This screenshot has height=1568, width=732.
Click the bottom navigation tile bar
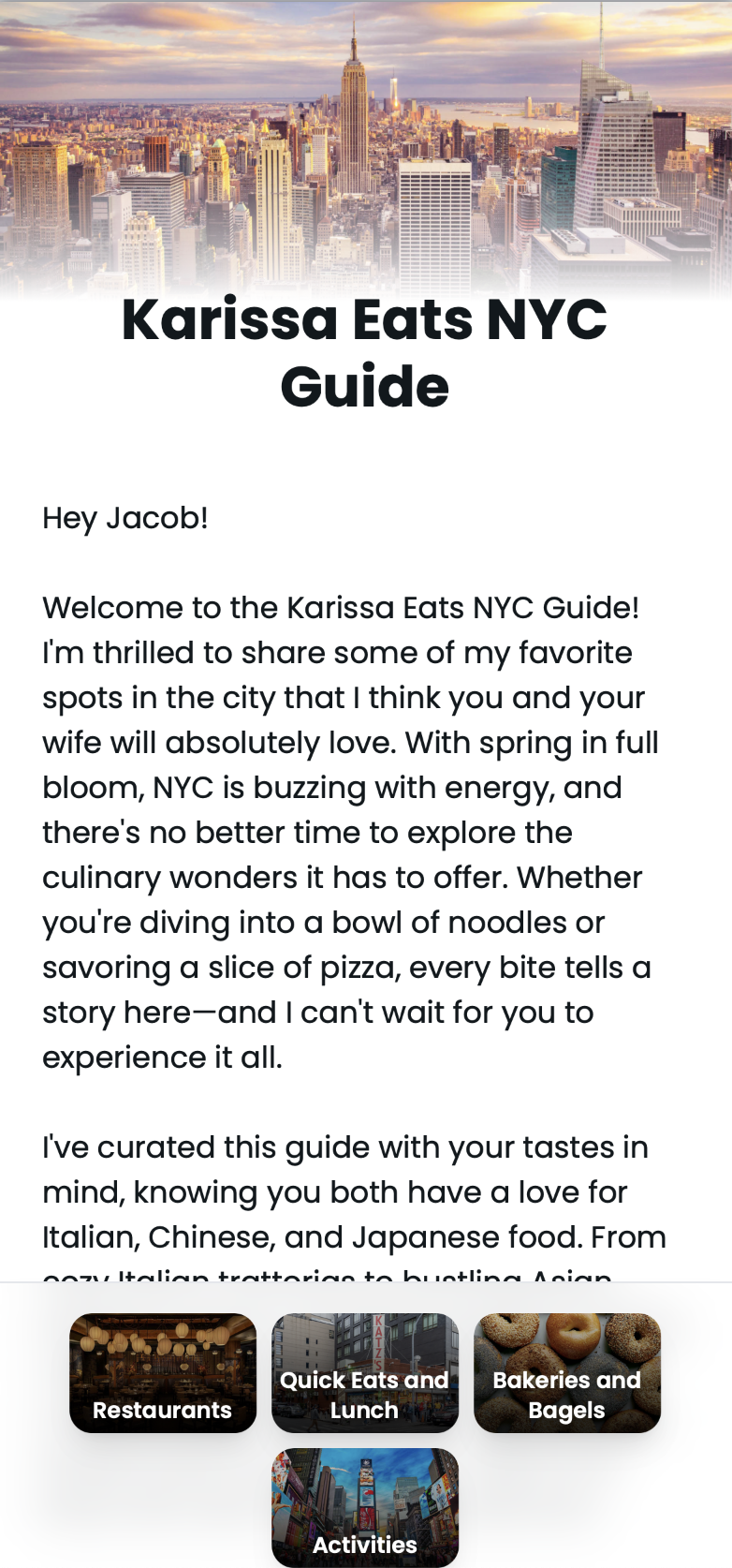tap(366, 1424)
